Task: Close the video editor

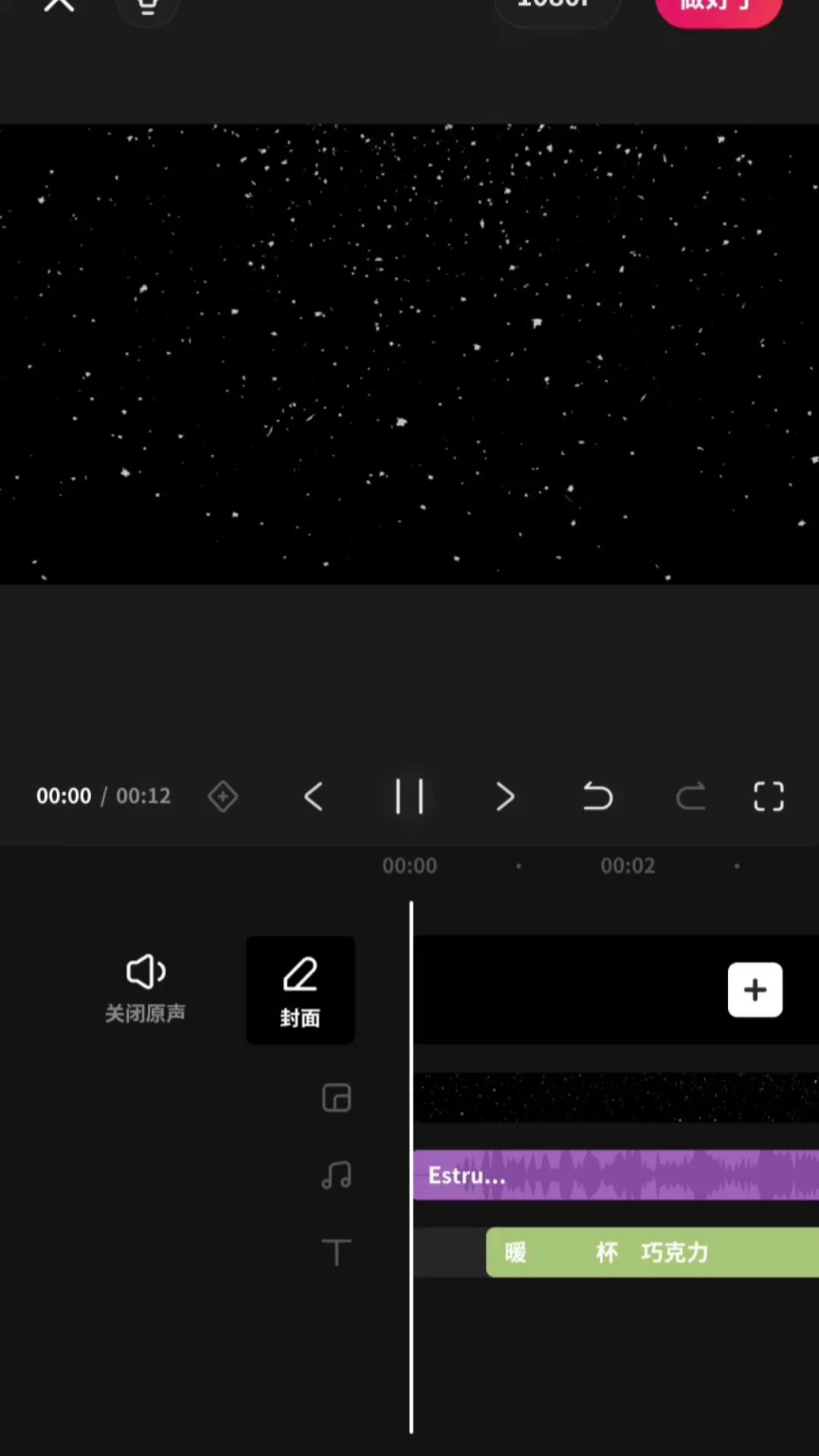Action: [x=58, y=6]
